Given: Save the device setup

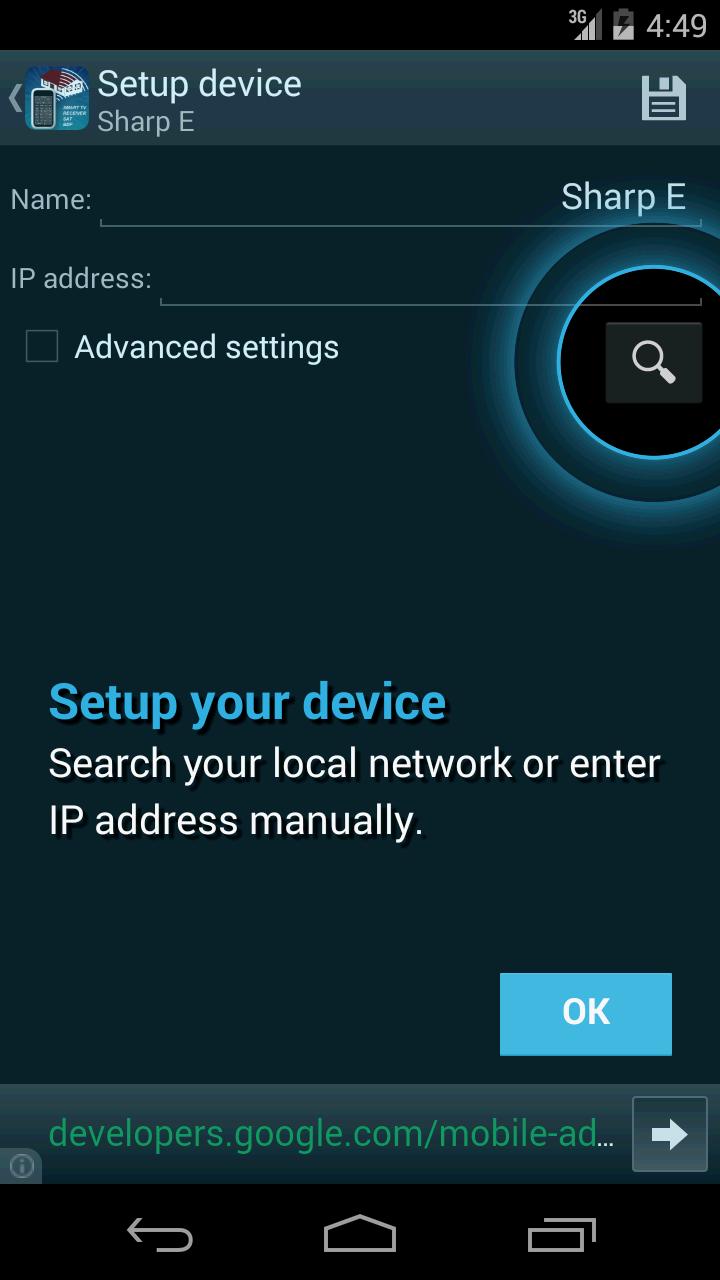Looking at the screenshot, I should (663, 99).
